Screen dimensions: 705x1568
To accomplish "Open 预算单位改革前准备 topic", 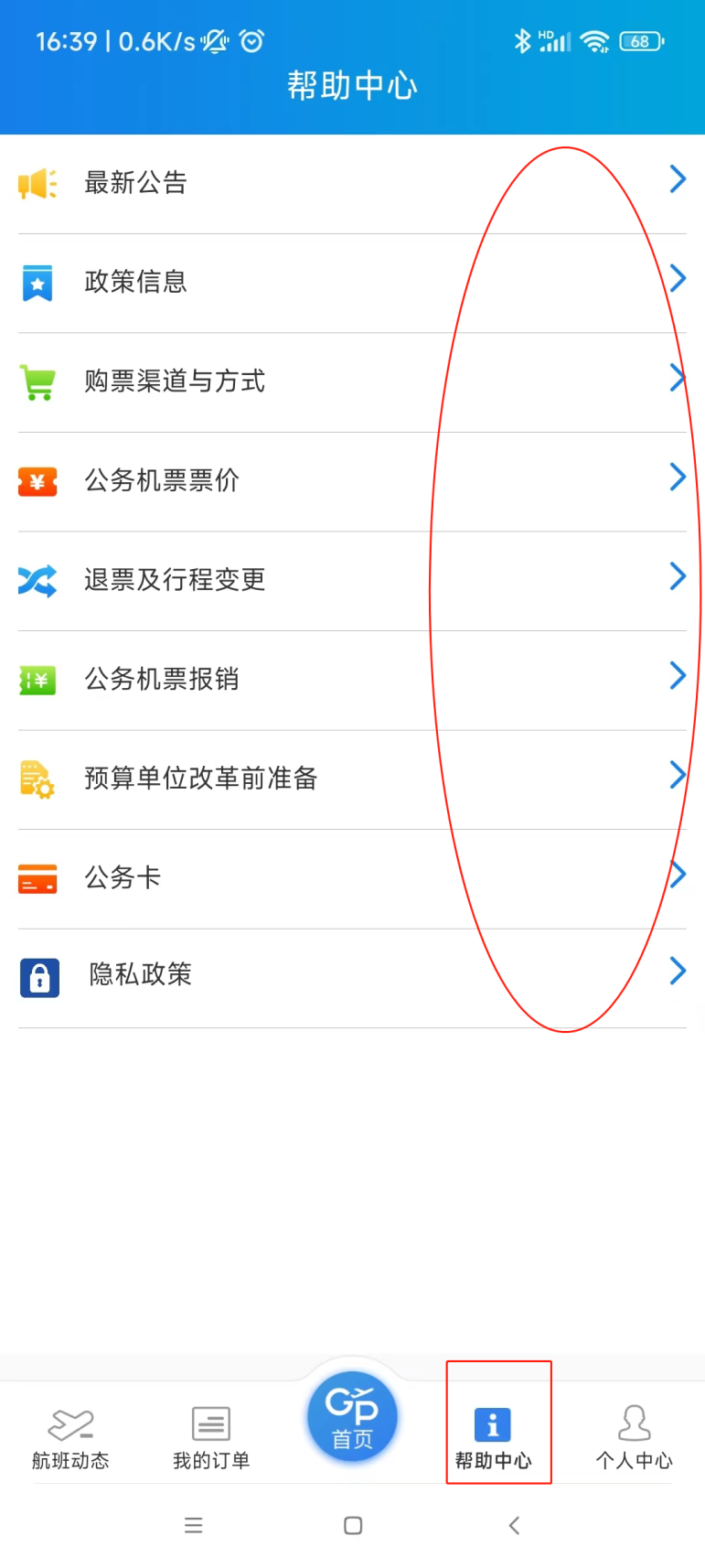I will click(352, 779).
